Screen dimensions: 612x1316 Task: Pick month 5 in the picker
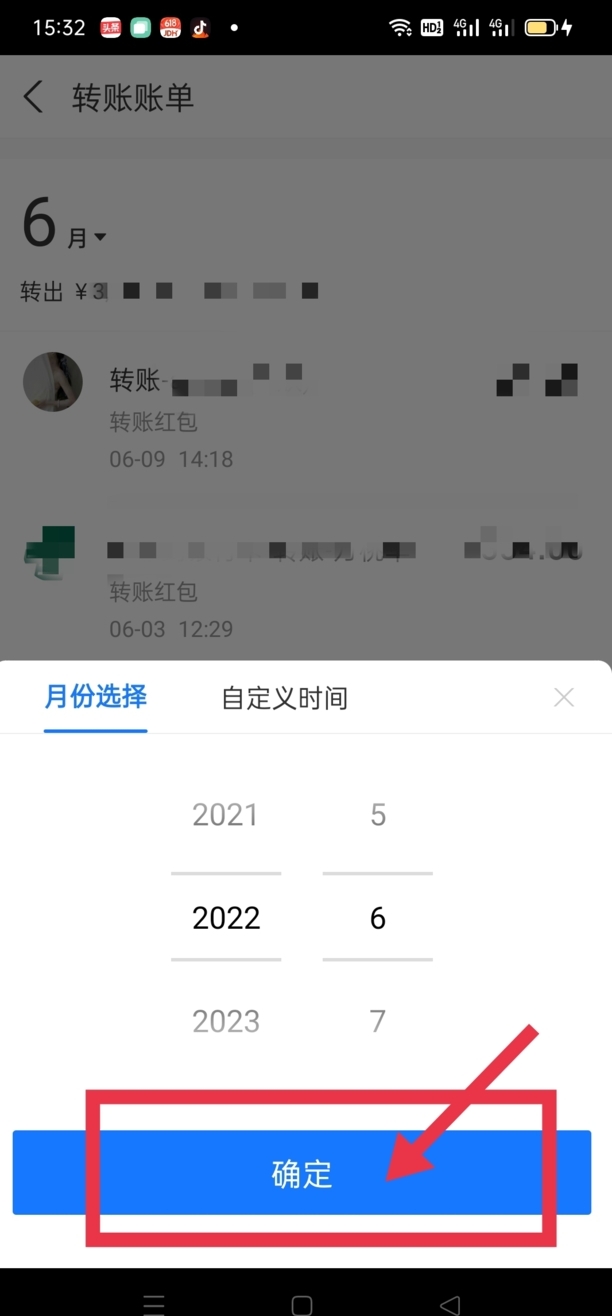point(377,815)
